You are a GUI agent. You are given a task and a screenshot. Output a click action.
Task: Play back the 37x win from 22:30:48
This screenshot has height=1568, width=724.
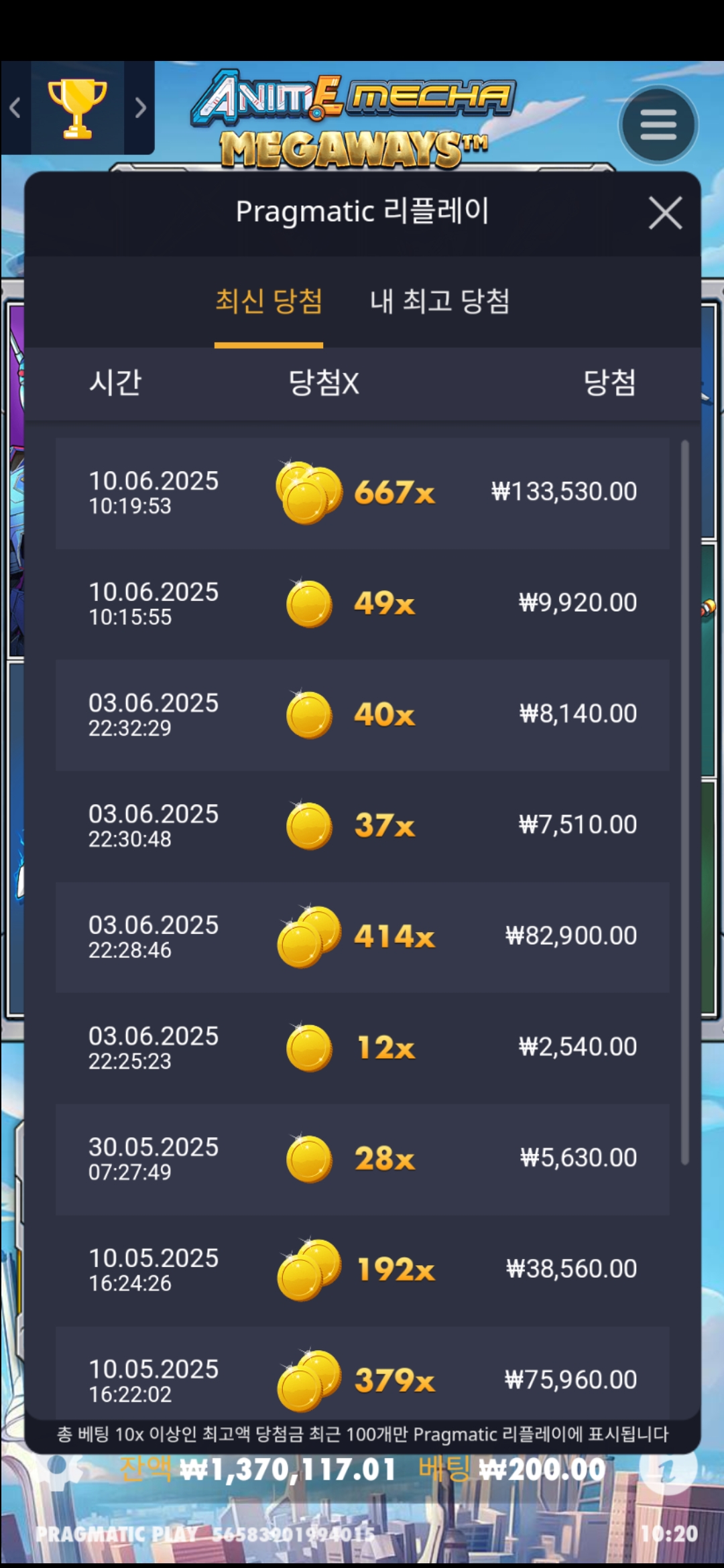click(362, 826)
